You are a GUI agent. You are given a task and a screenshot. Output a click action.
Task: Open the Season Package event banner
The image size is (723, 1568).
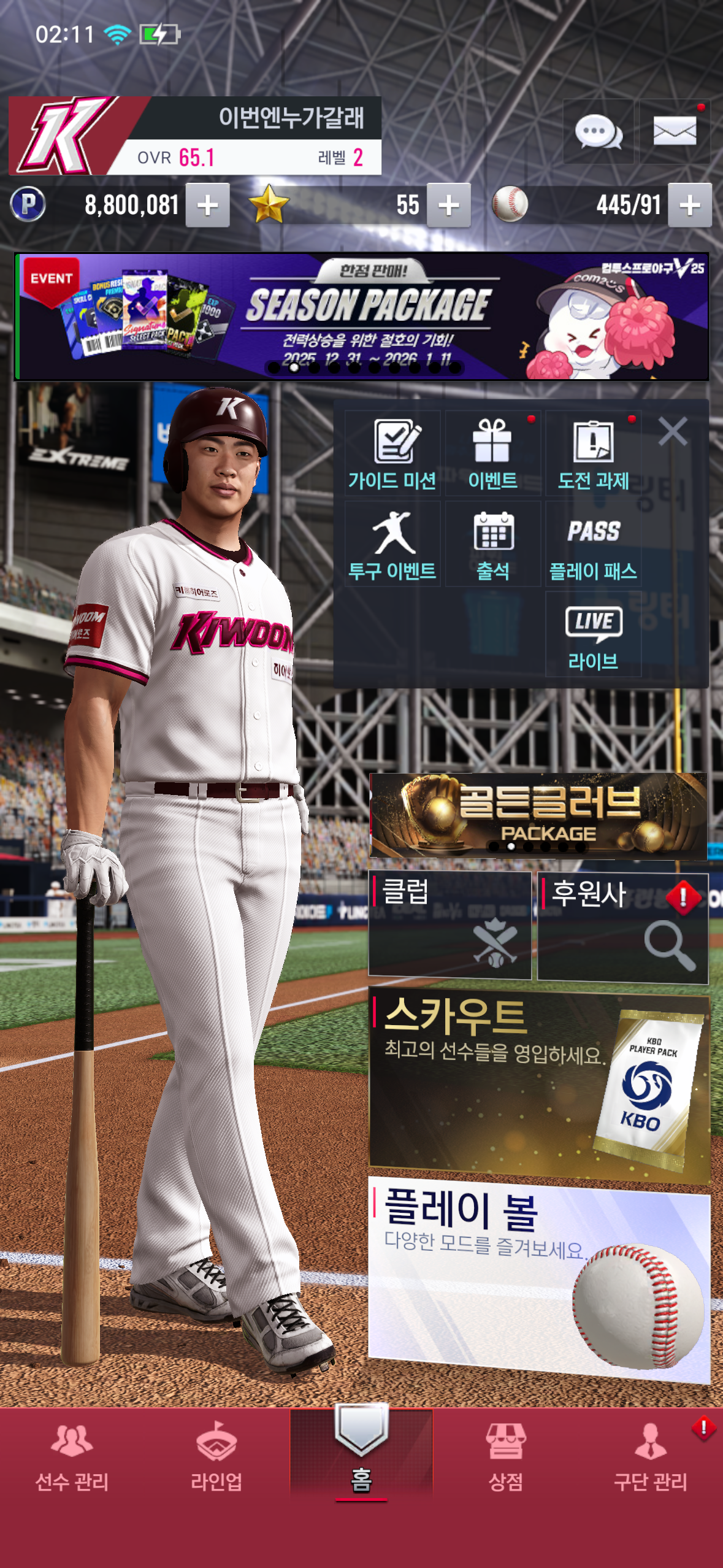(x=362, y=317)
